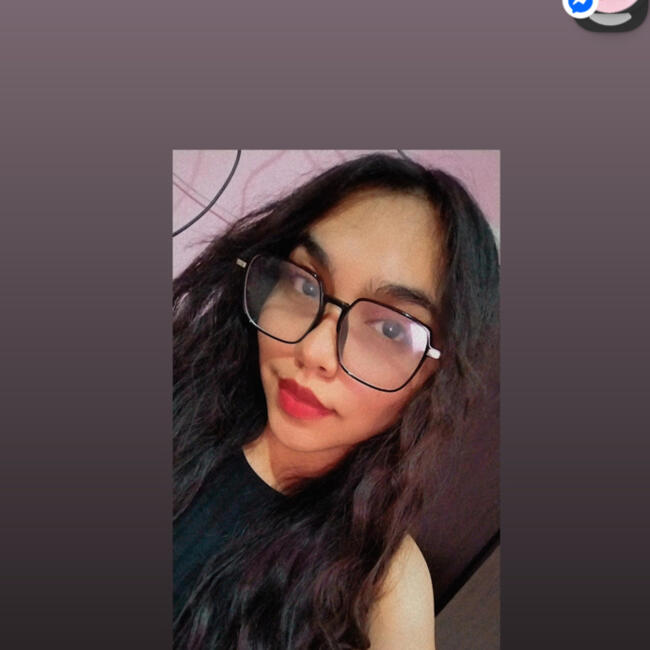Open the Messenger chat head bubble
Image resolution: width=650 pixels, height=650 pixels.
tap(610, 12)
